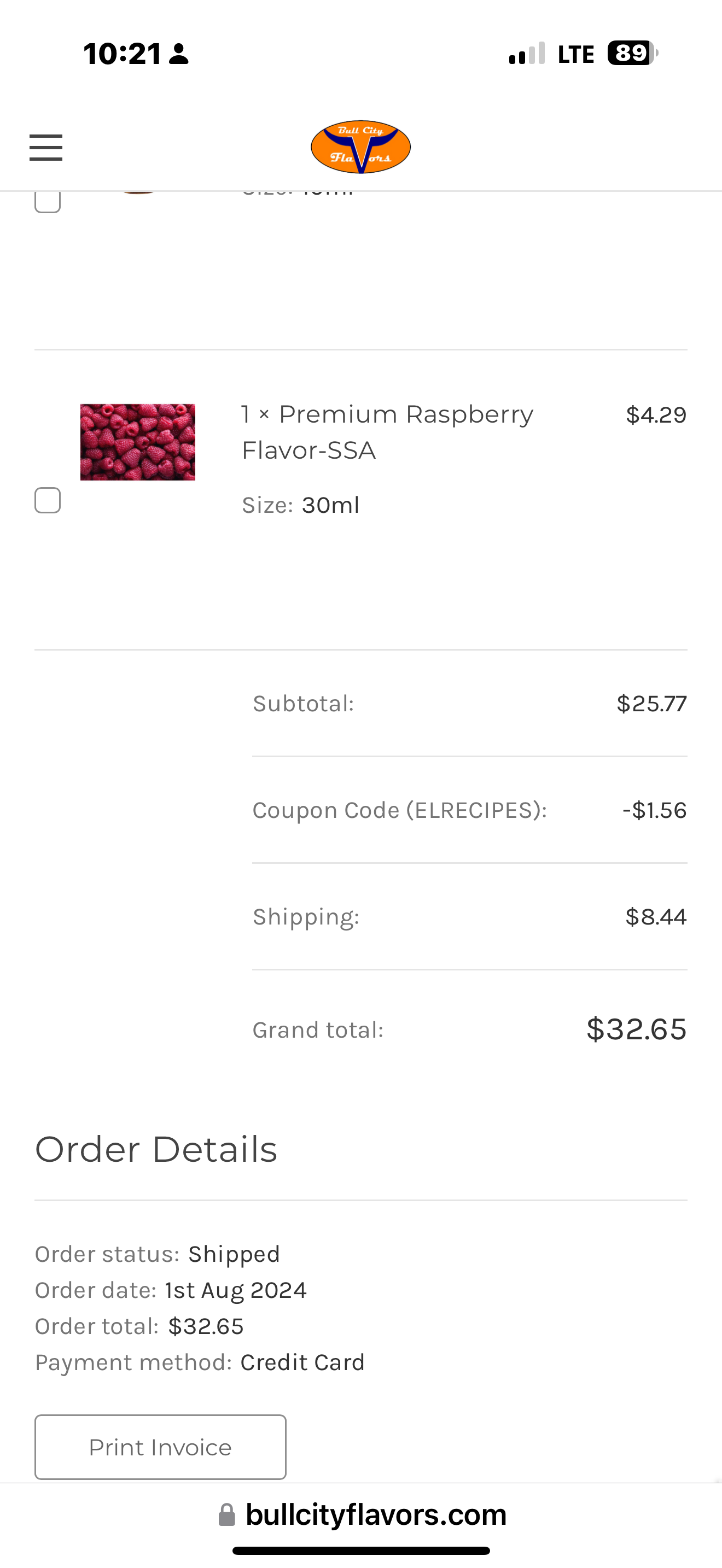Open the Premium Raspberry Flavor-SSA product link
The width and height of the screenshot is (722, 1568).
coord(387,432)
